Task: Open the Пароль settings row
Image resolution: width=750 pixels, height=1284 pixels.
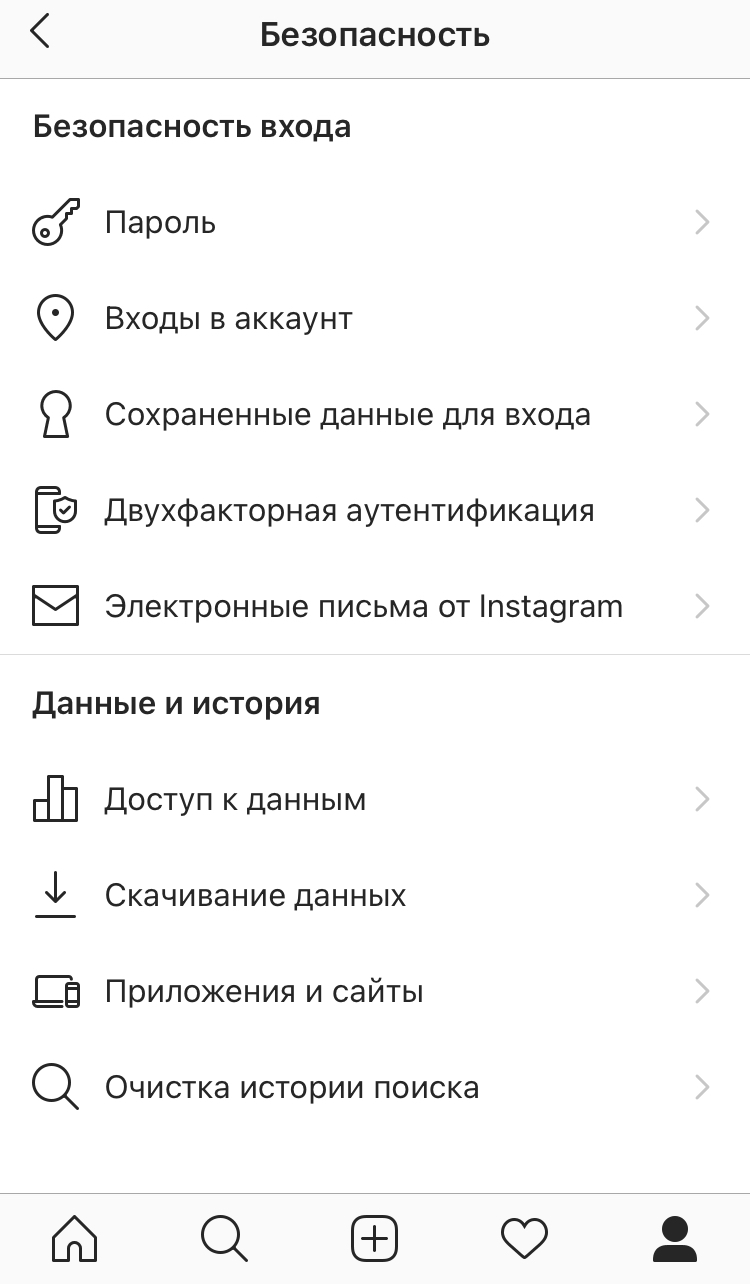Action: pyautogui.click(x=375, y=222)
